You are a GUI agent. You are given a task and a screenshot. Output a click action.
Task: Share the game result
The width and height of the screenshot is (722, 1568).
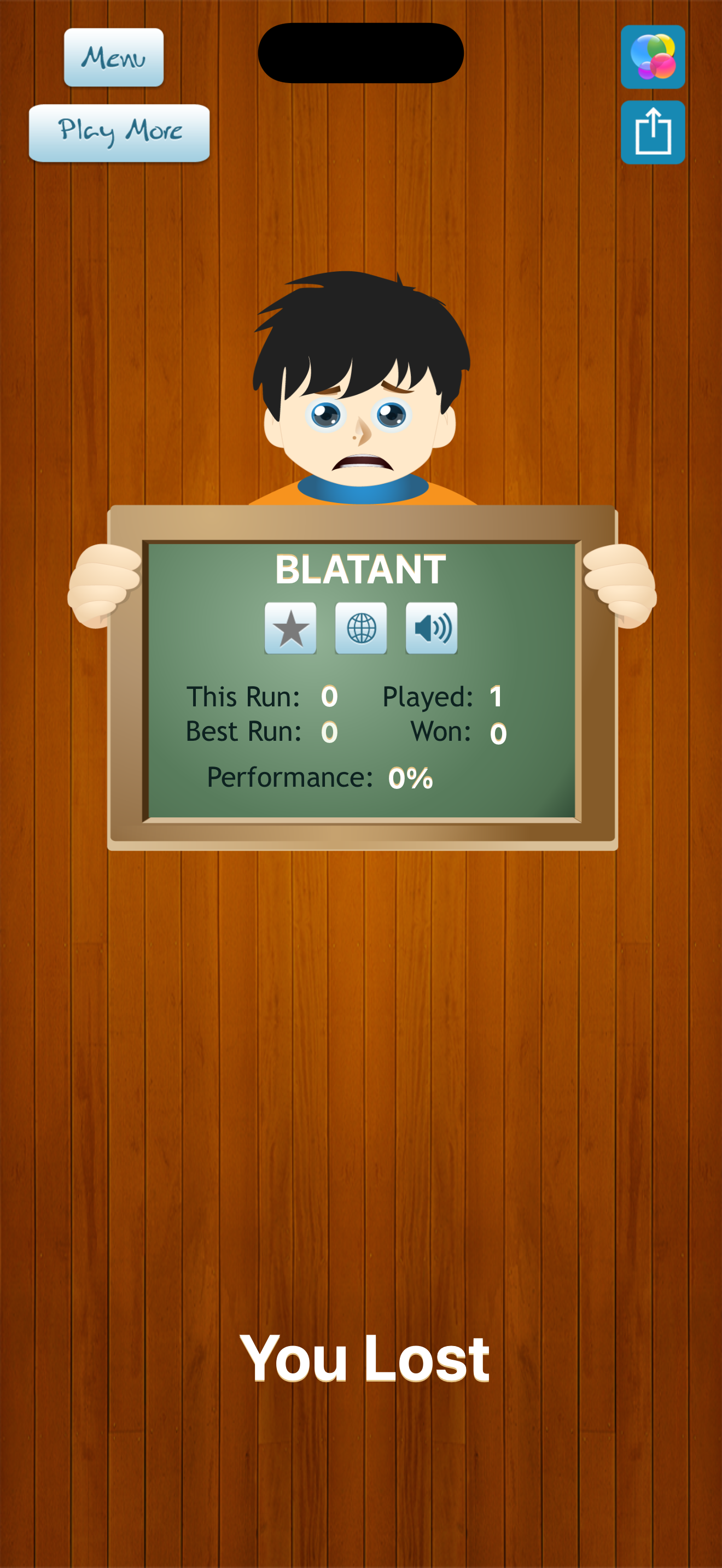(652, 132)
